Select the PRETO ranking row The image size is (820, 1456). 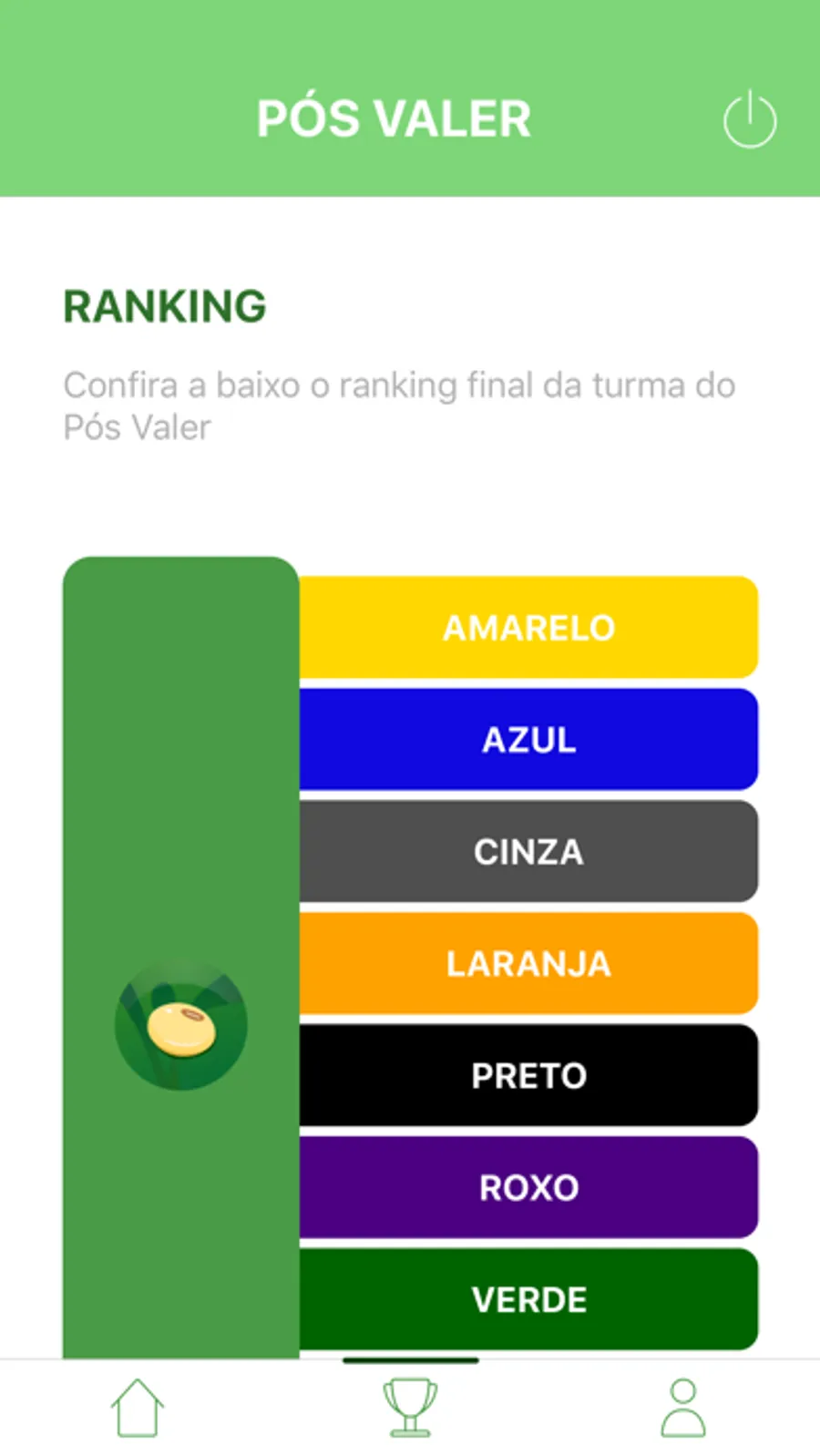[528, 1075]
